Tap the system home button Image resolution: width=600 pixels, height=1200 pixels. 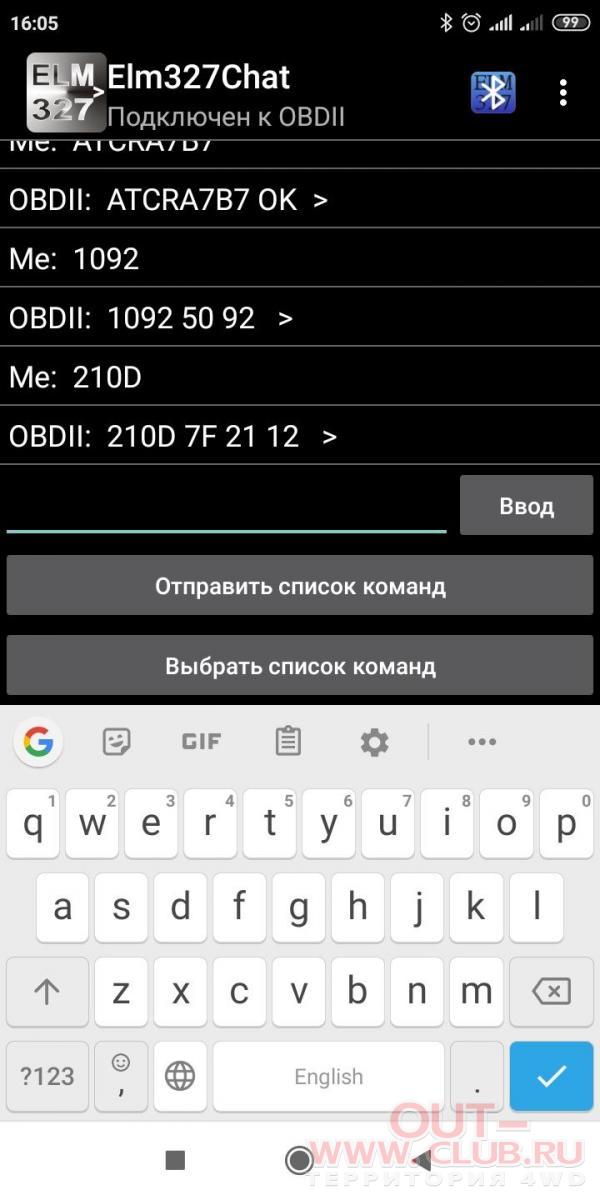299,1160
